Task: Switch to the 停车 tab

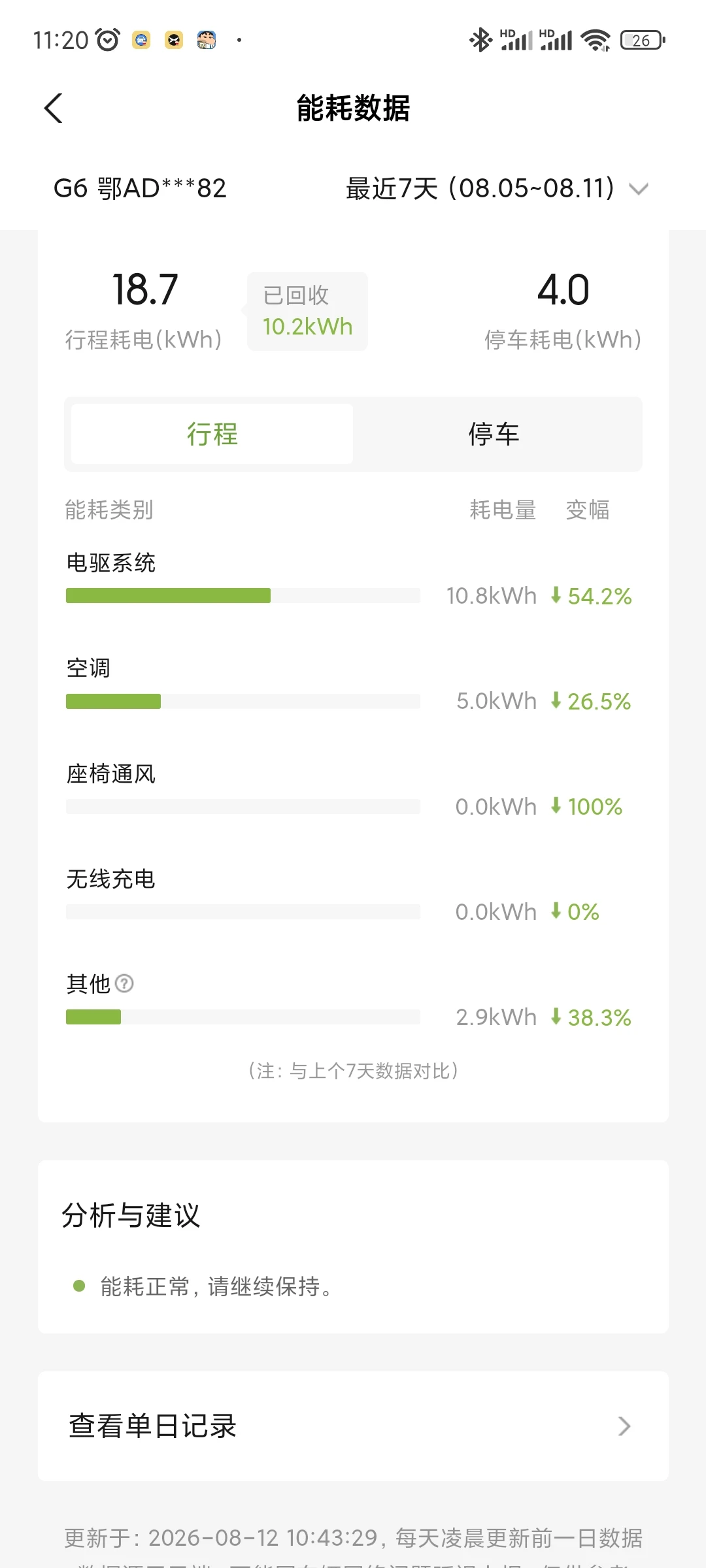Action: click(494, 434)
